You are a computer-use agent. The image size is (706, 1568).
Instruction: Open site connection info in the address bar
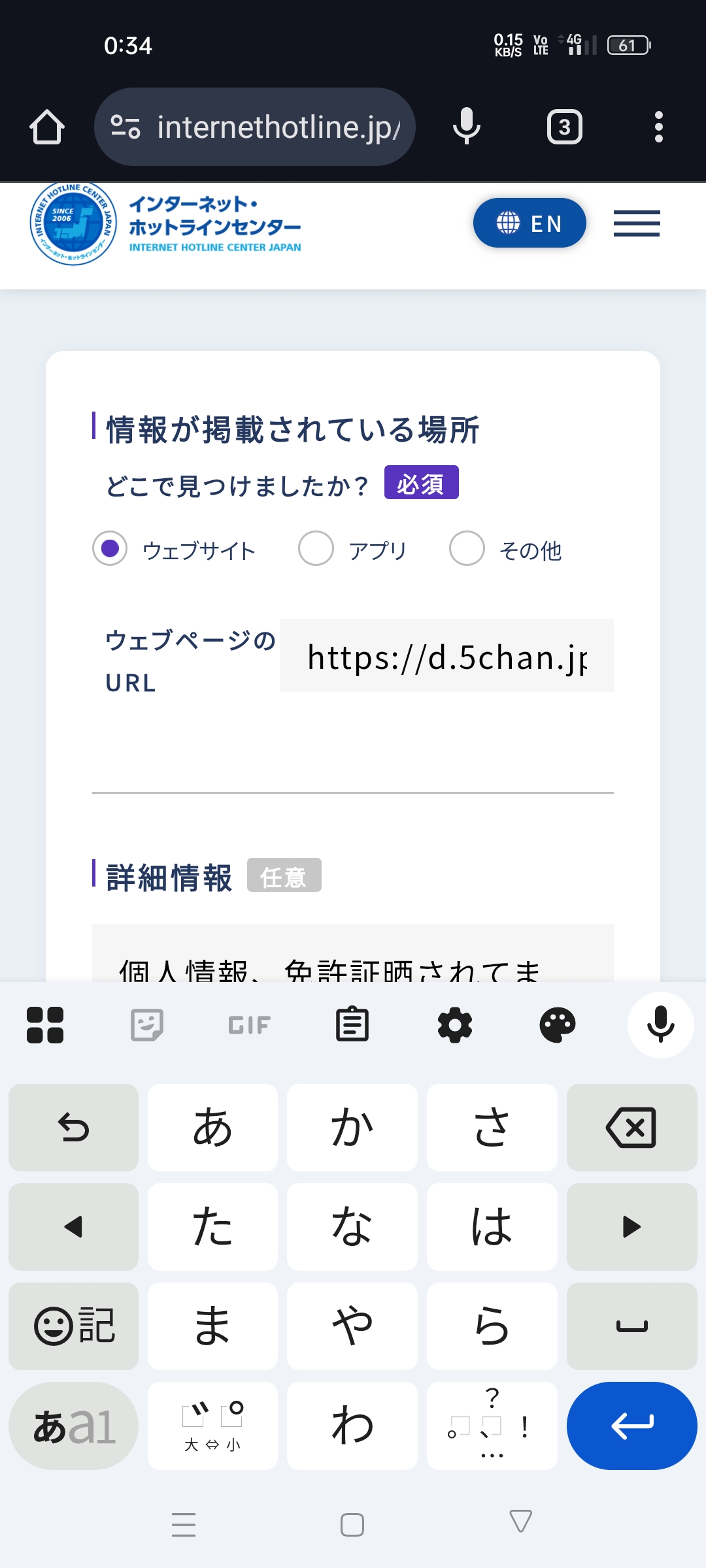click(x=126, y=126)
